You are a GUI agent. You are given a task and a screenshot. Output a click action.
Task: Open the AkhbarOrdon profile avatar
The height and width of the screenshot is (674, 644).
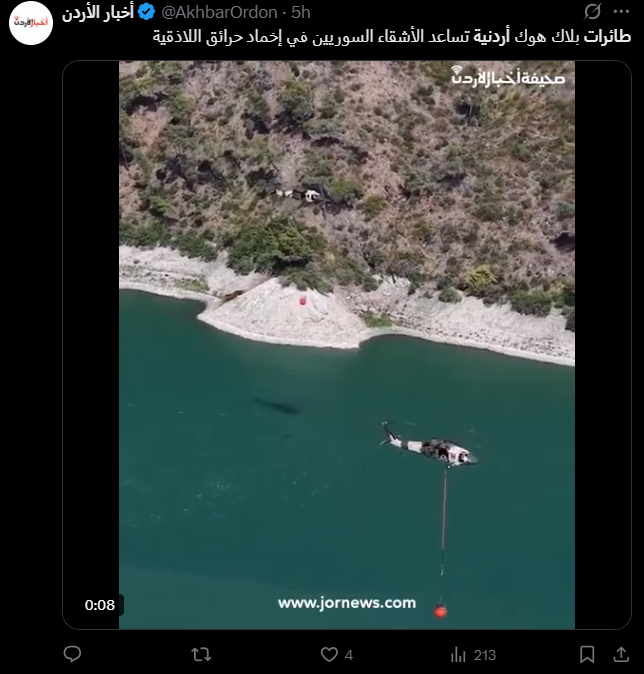[31, 23]
